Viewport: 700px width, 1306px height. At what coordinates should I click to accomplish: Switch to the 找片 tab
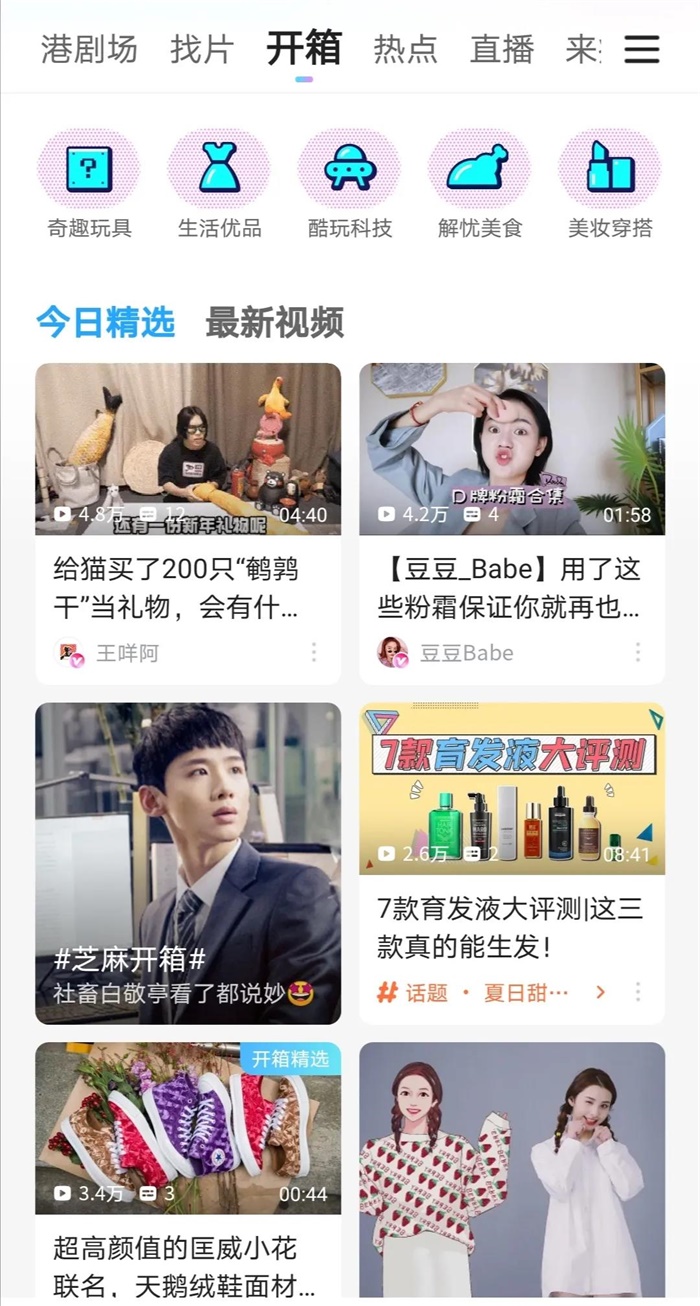coord(202,49)
